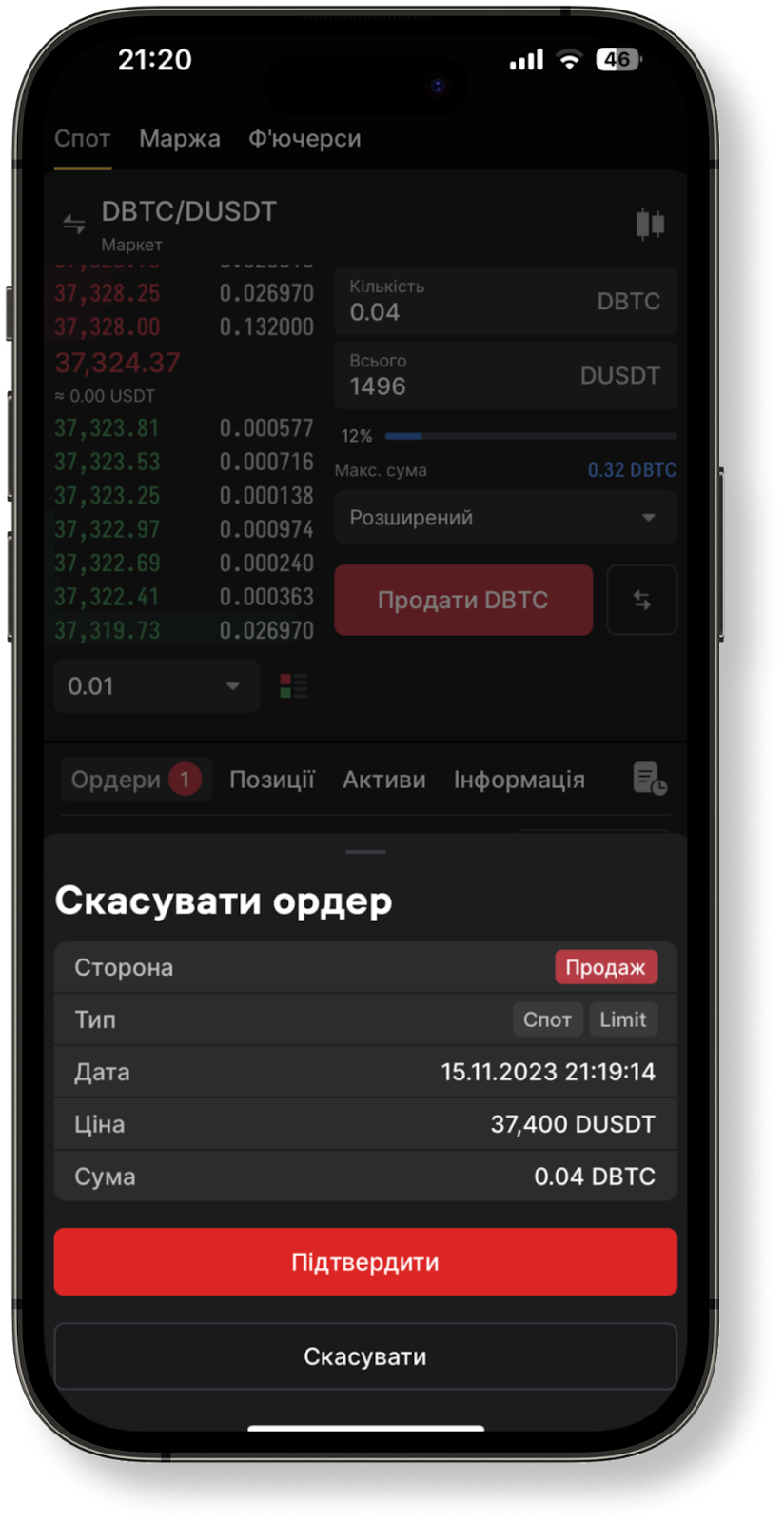Adjust the 12% amount slider
Viewport: 784px width, 1523px height.
click(531, 436)
